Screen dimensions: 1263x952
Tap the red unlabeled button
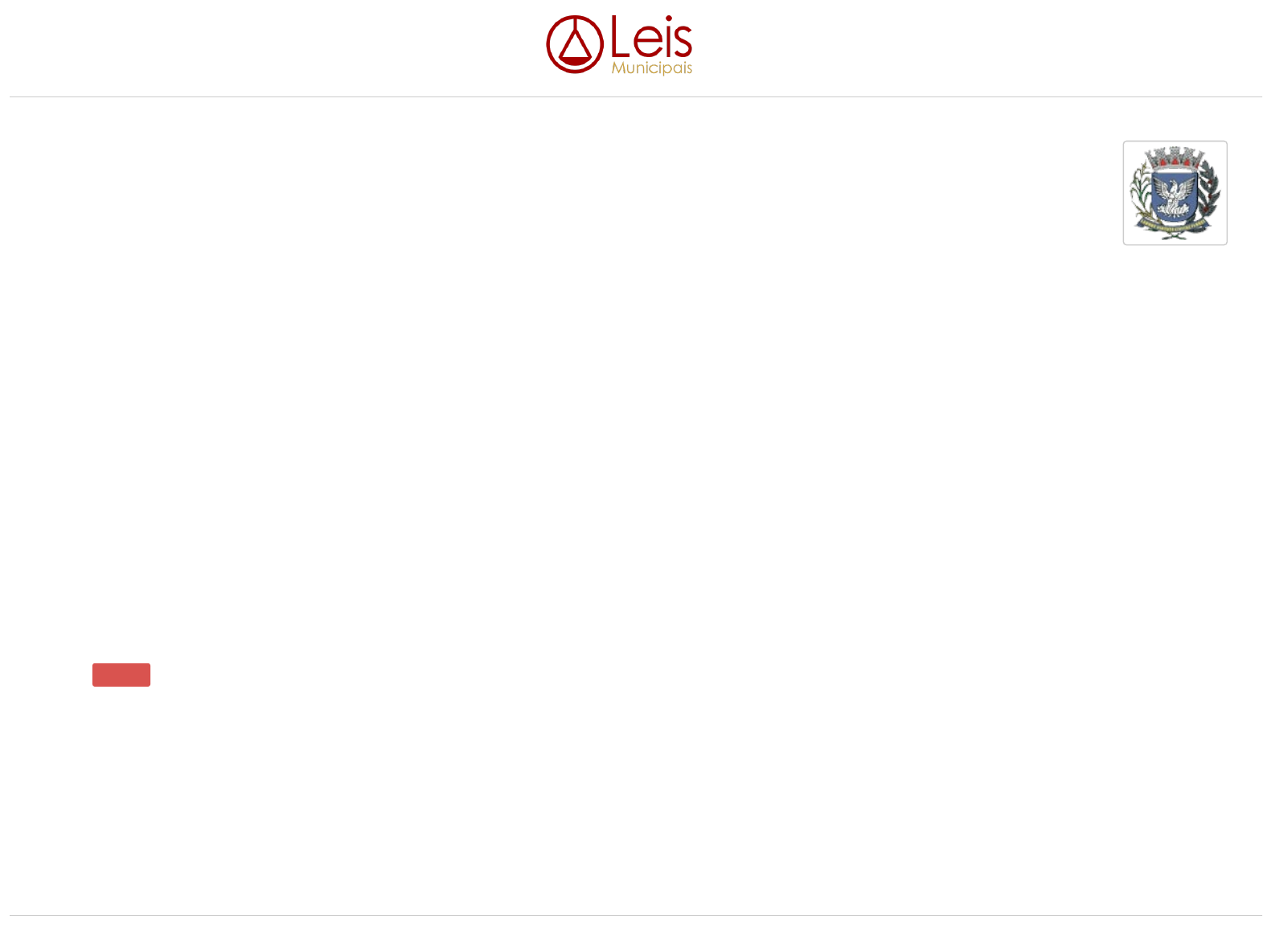[121, 675]
